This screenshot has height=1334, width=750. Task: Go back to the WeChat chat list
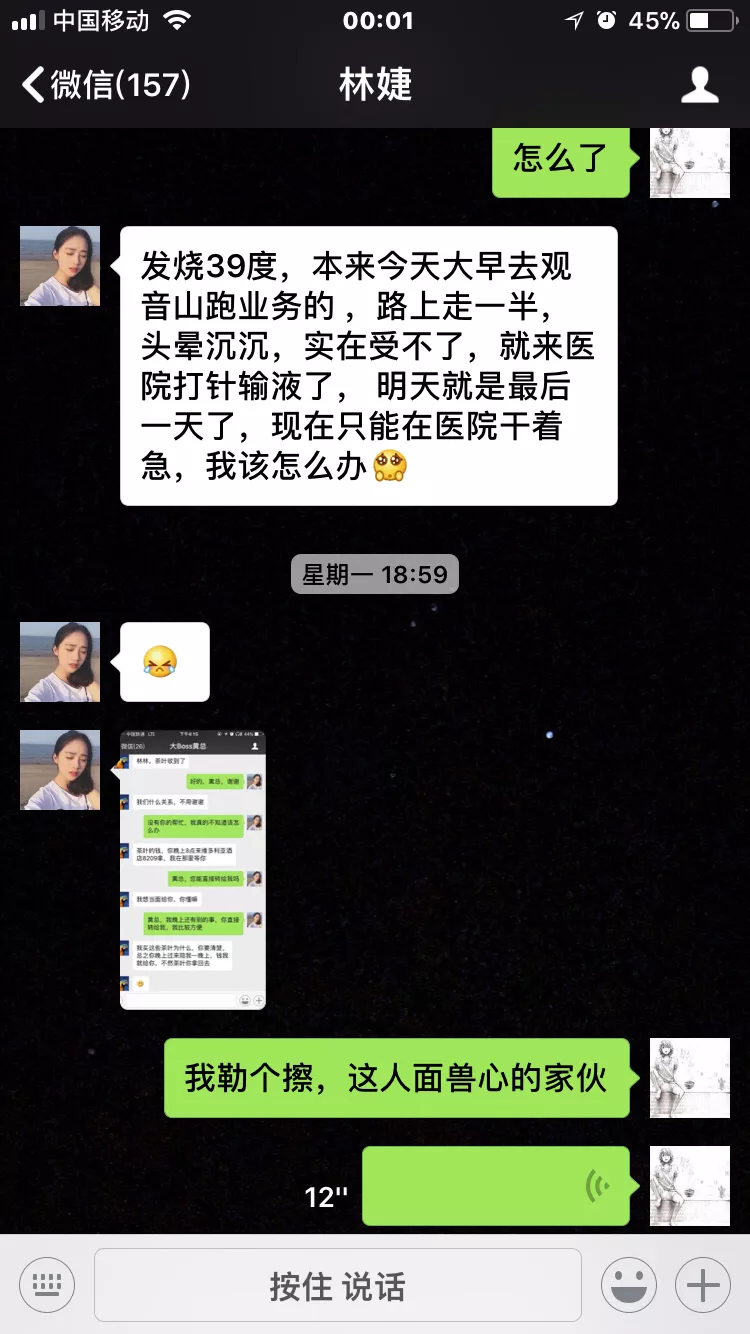tap(105, 84)
